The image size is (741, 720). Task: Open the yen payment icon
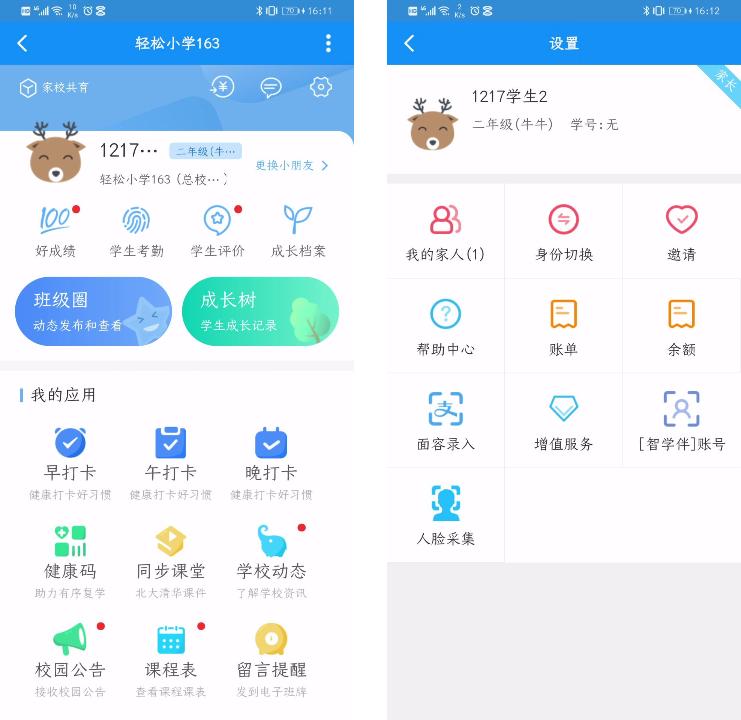point(222,87)
